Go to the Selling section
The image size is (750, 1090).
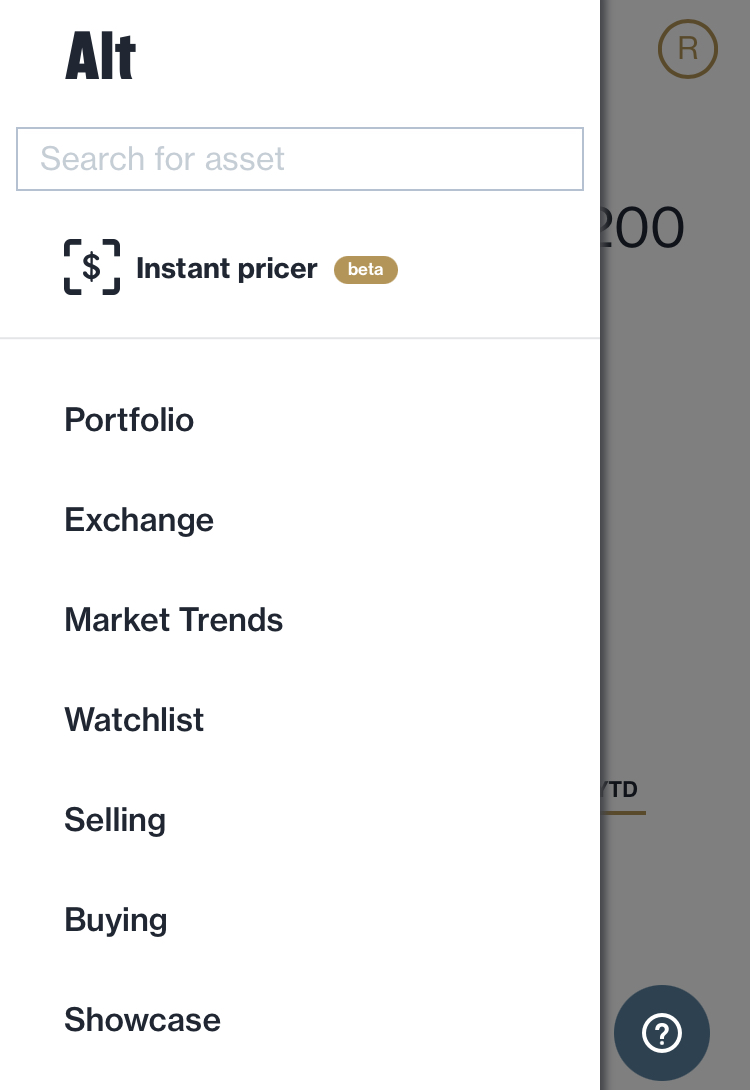click(115, 819)
